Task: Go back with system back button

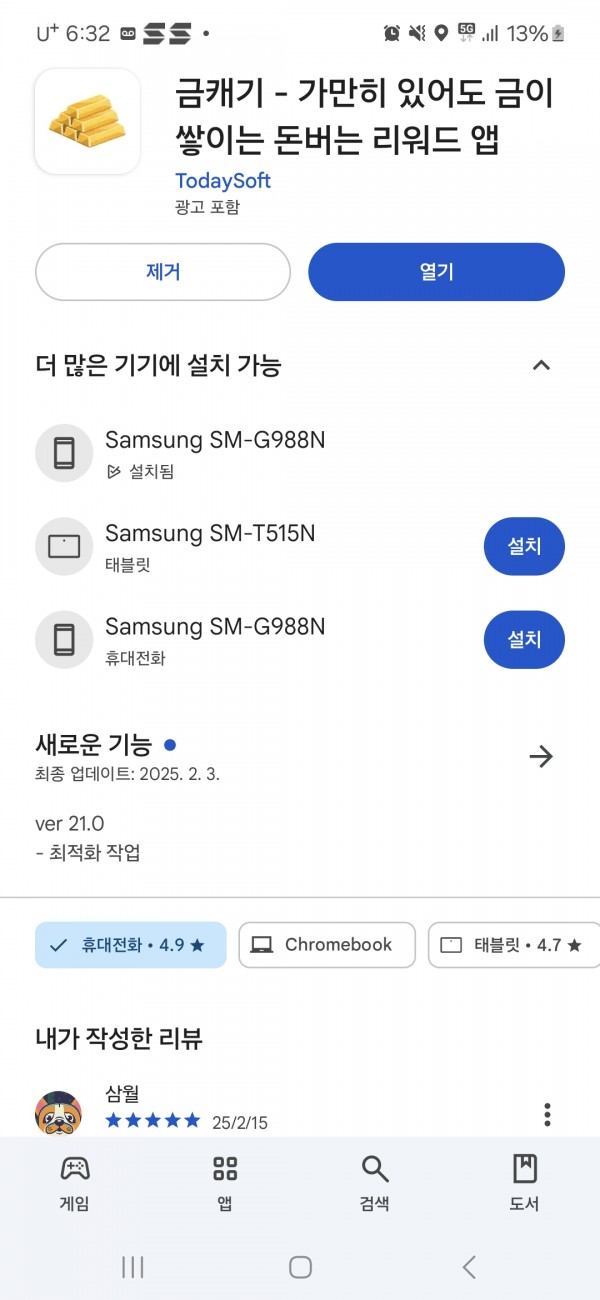Action: pyautogui.click(x=469, y=1267)
